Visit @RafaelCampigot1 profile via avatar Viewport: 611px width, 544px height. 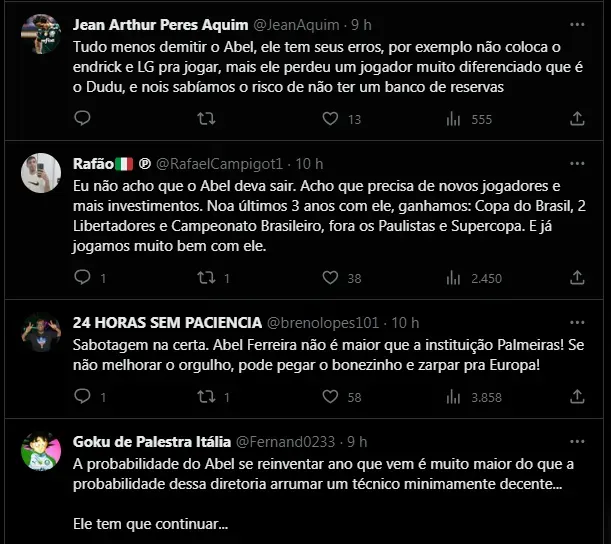coord(41,173)
